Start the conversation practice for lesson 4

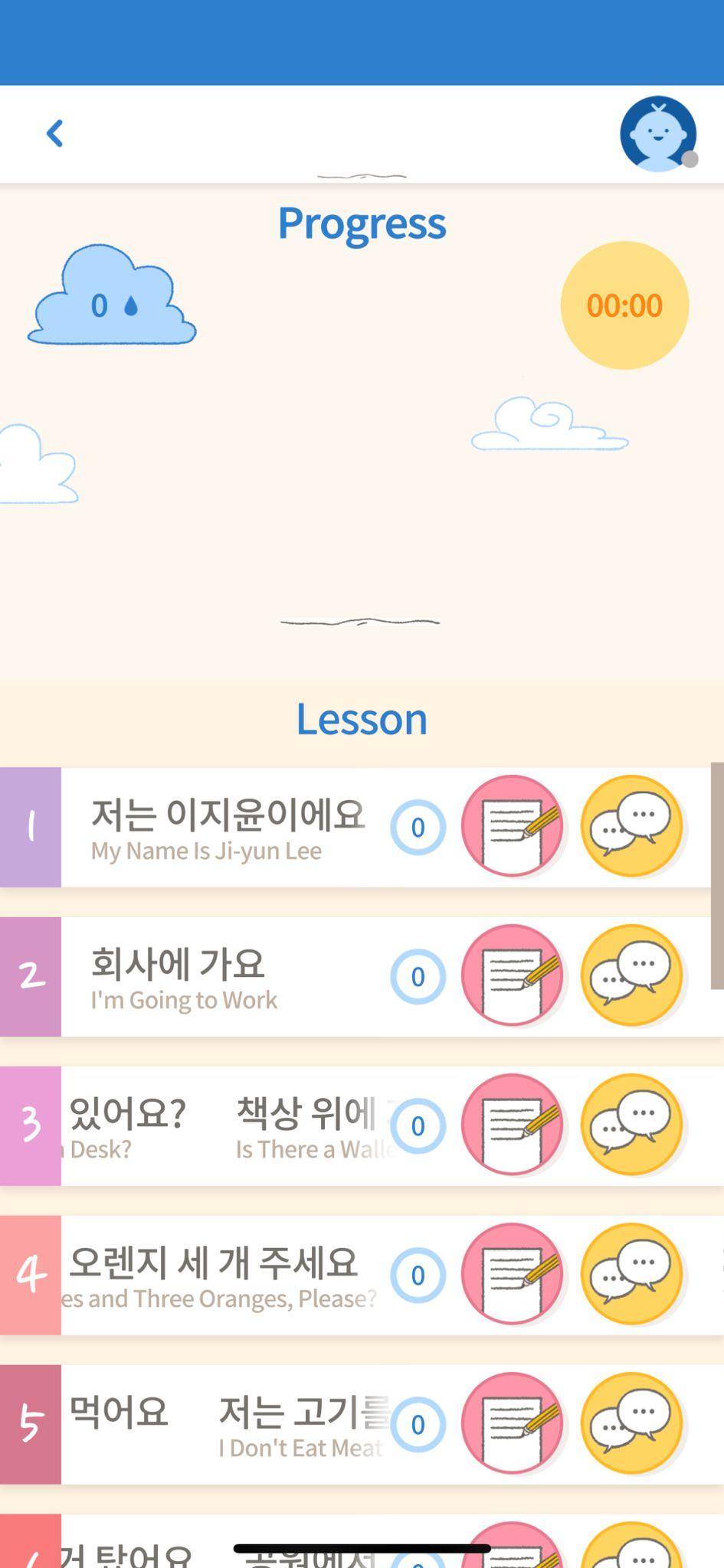pyautogui.click(x=631, y=1274)
